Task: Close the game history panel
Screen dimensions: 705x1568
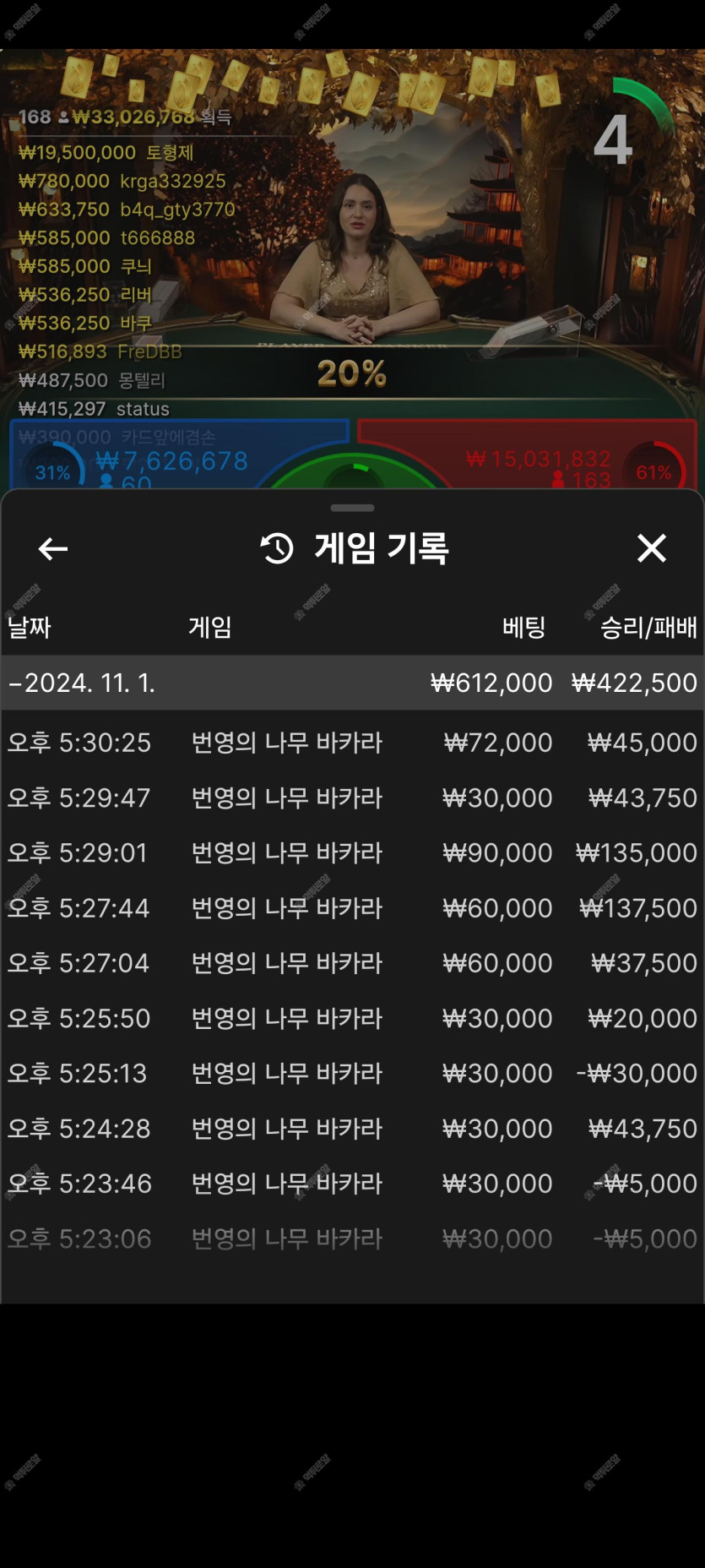Action: pos(651,548)
